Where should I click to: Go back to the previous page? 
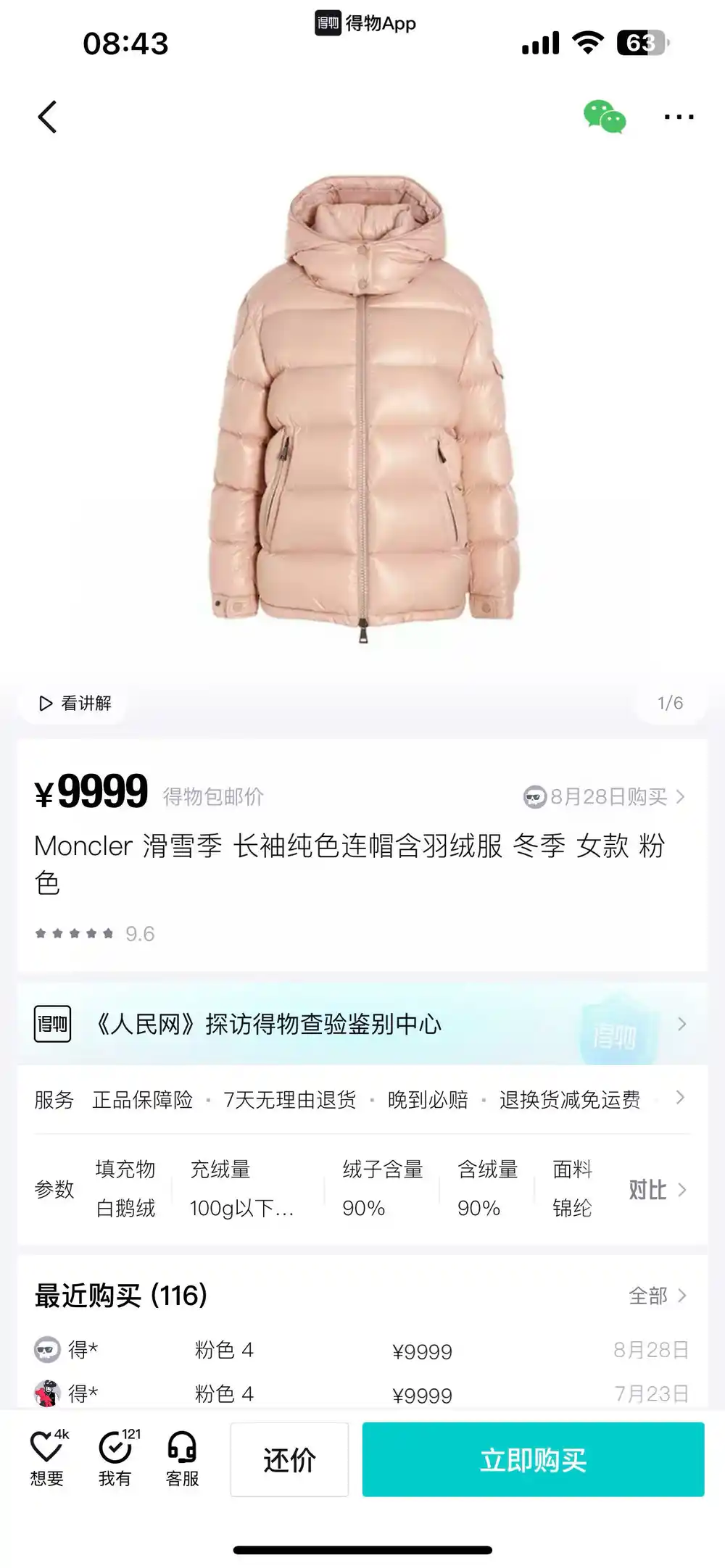click(47, 117)
